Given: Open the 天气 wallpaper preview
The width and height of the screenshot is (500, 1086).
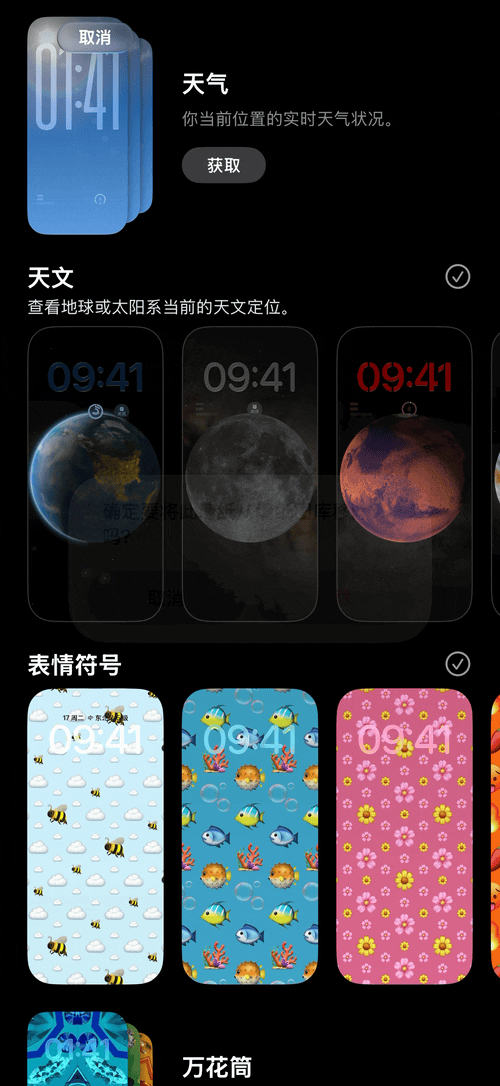Looking at the screenshot, I should (90, 125).
